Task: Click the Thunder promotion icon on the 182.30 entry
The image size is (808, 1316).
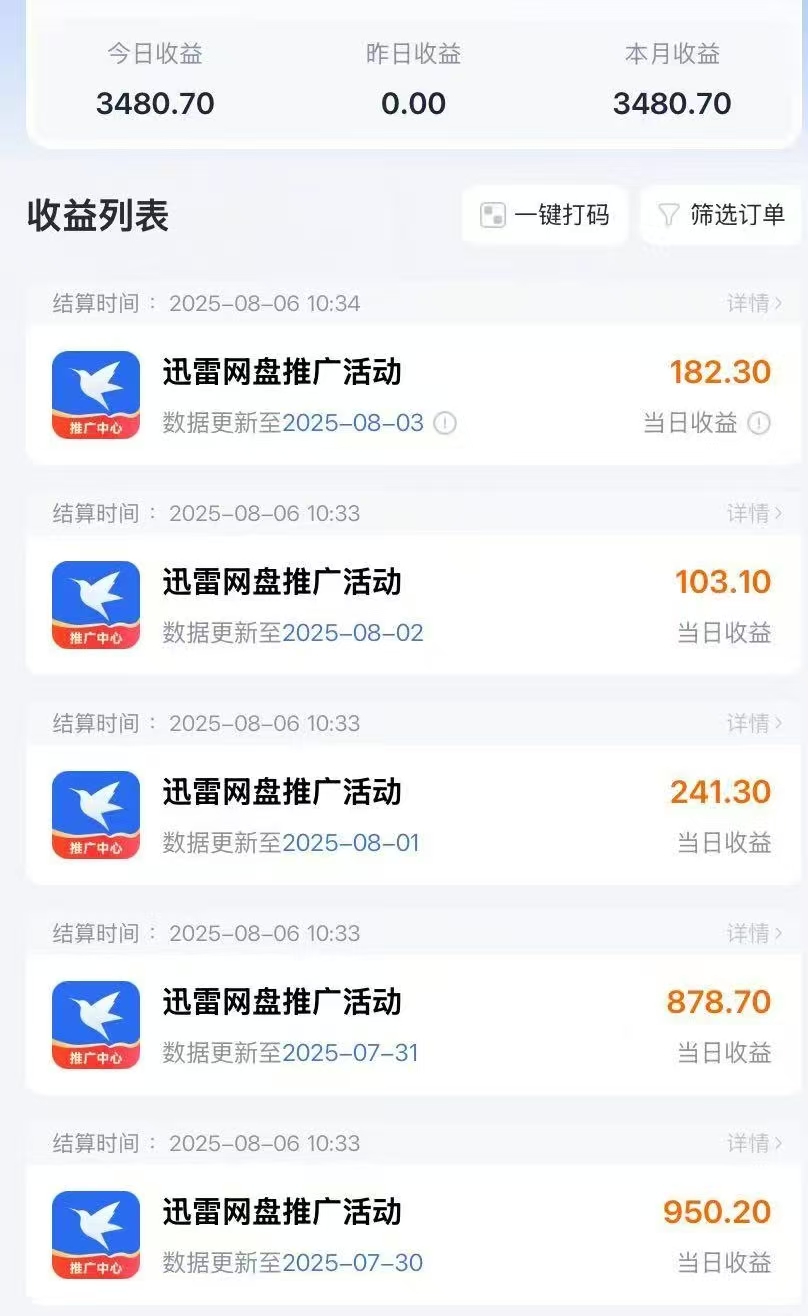Action: pyautogui.click(x=96, y=394)
